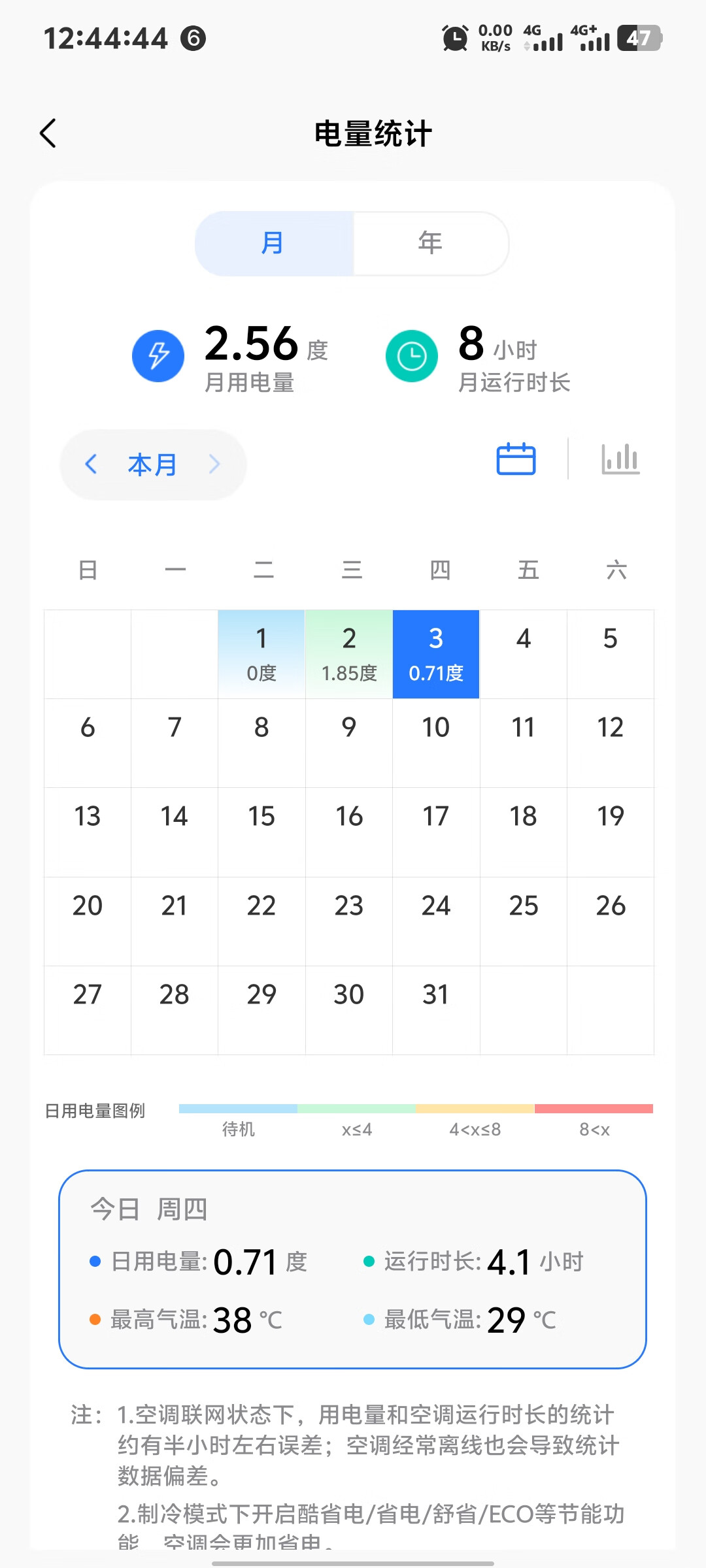The height and width of the screenshot is (1568, 706).
Task: Select day 1 with 0度
Action: point(261,654)
